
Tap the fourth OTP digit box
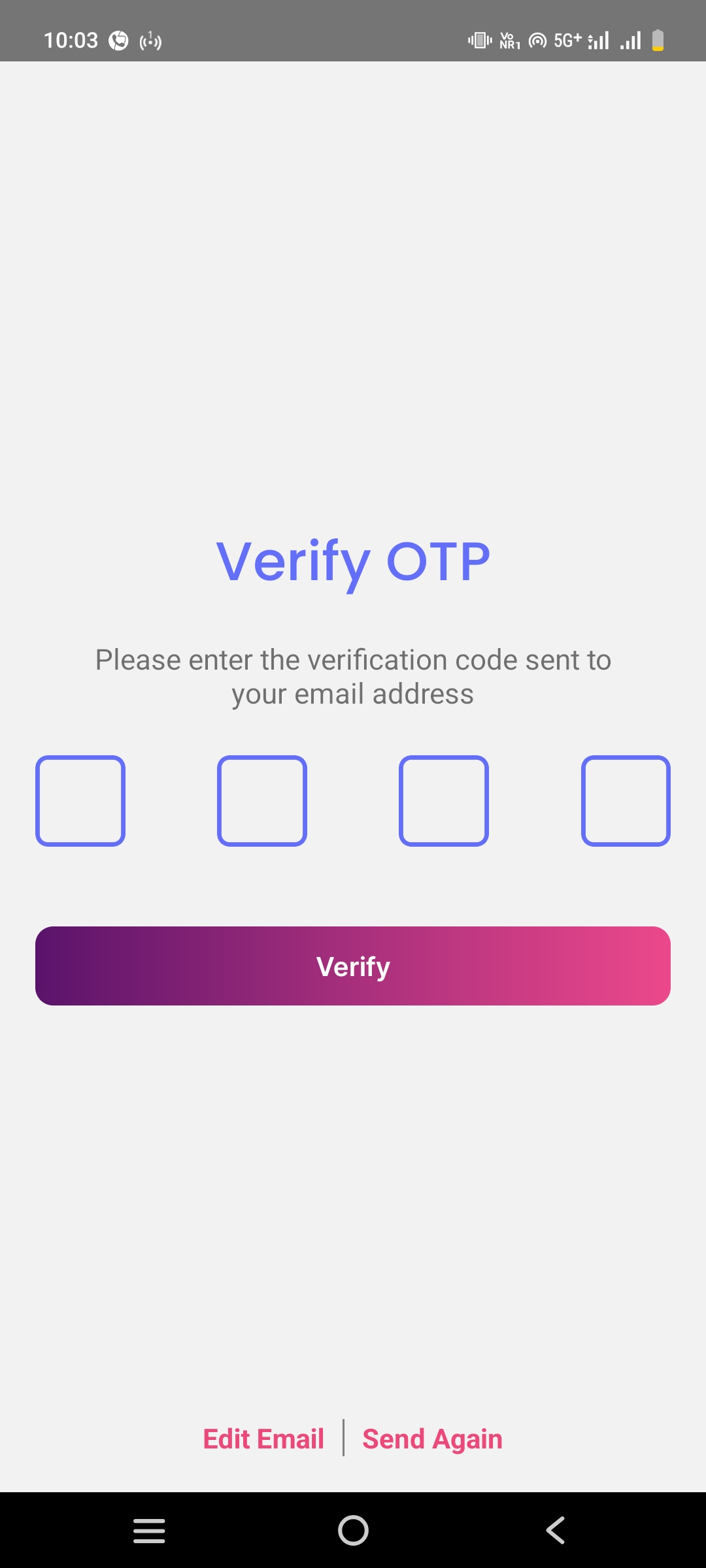pos(626,801)
